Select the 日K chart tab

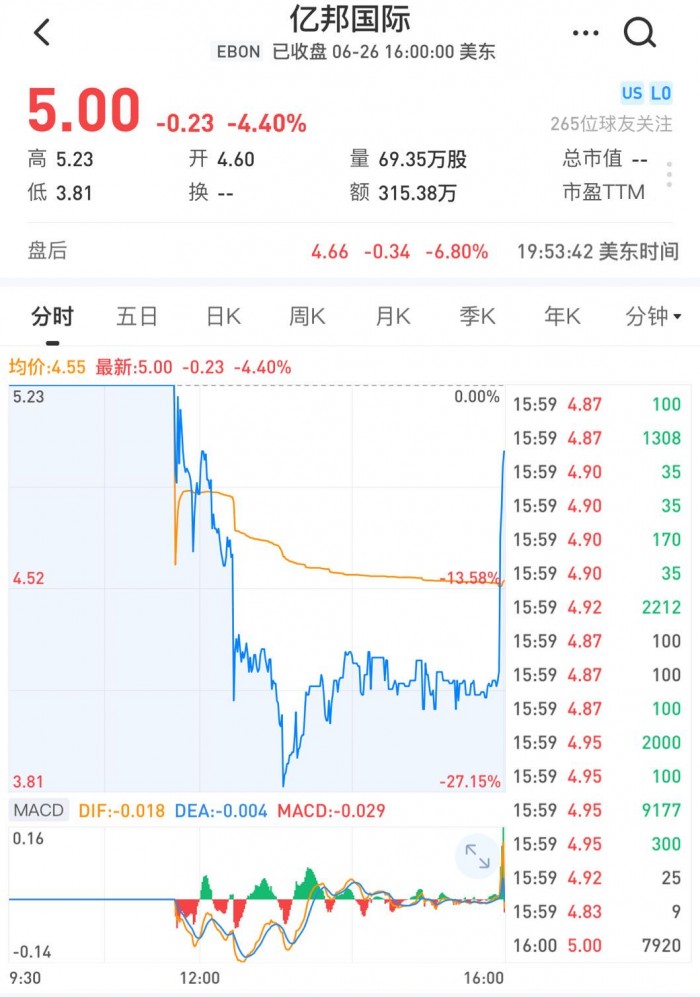(223, 317)
